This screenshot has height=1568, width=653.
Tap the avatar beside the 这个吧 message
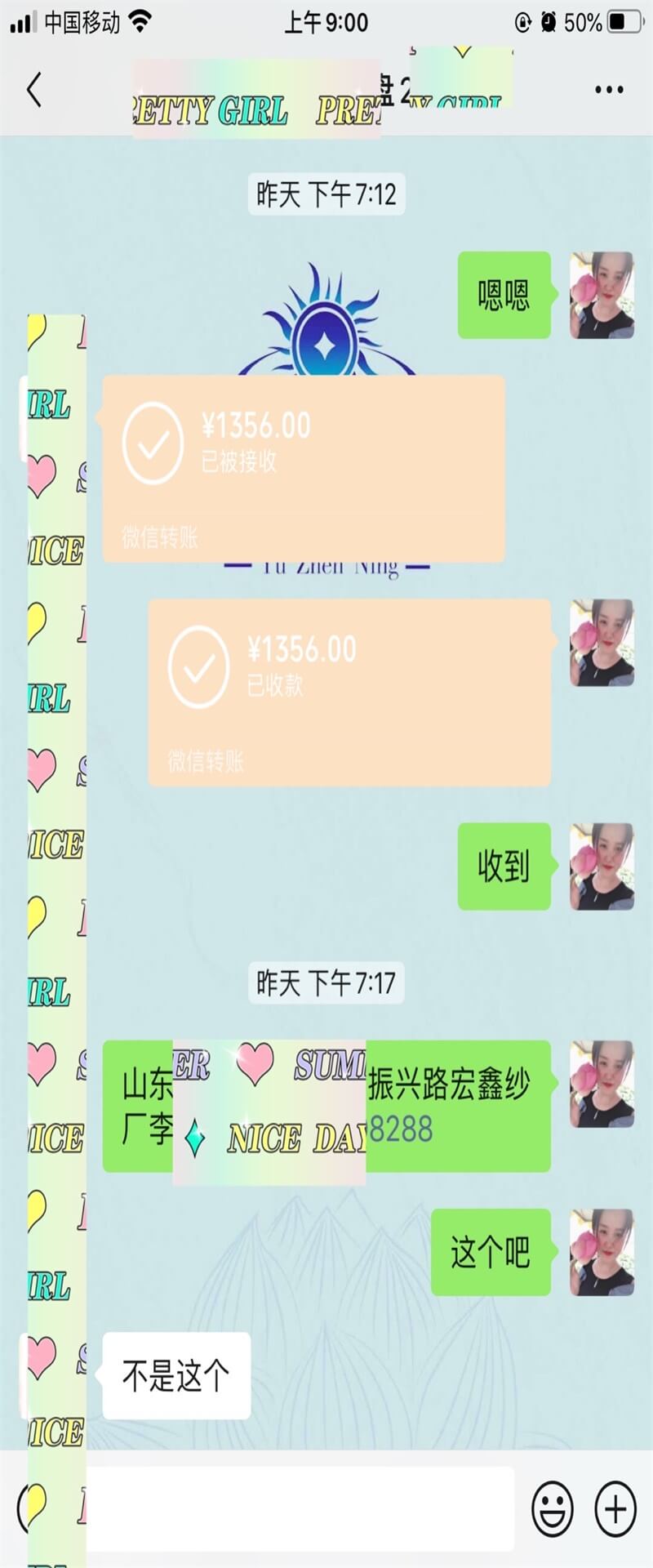pyautogui.click(x=602, y=1252)
